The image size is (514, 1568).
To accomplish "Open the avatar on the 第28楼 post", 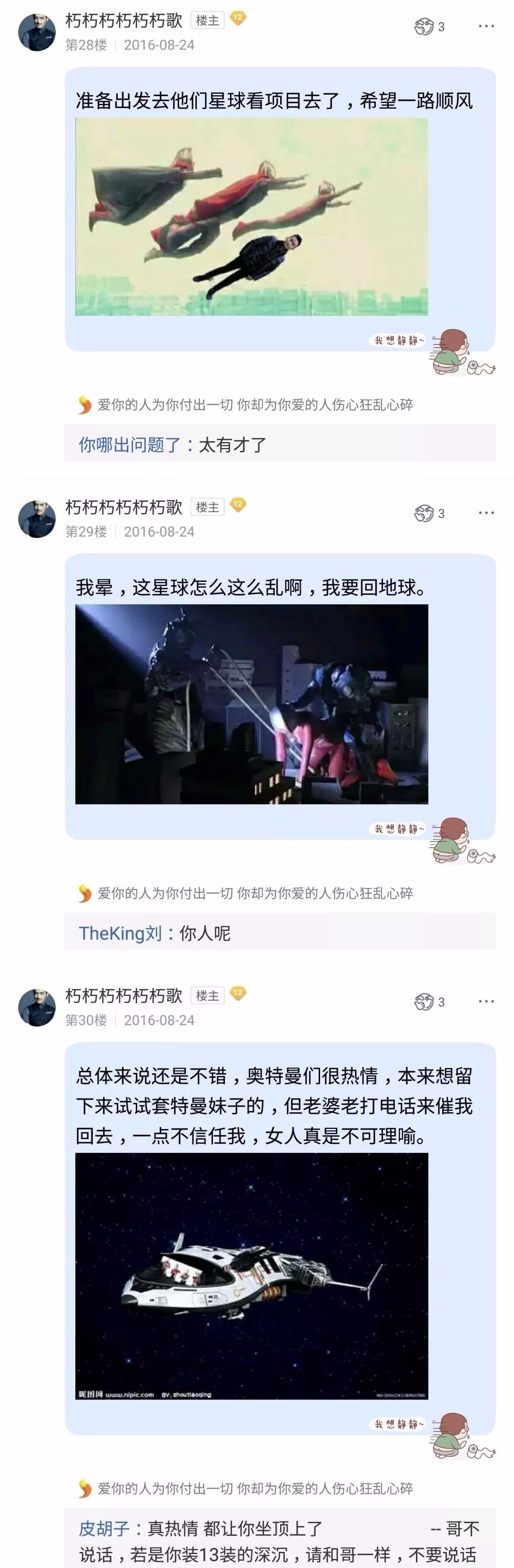I will [37, 32].
